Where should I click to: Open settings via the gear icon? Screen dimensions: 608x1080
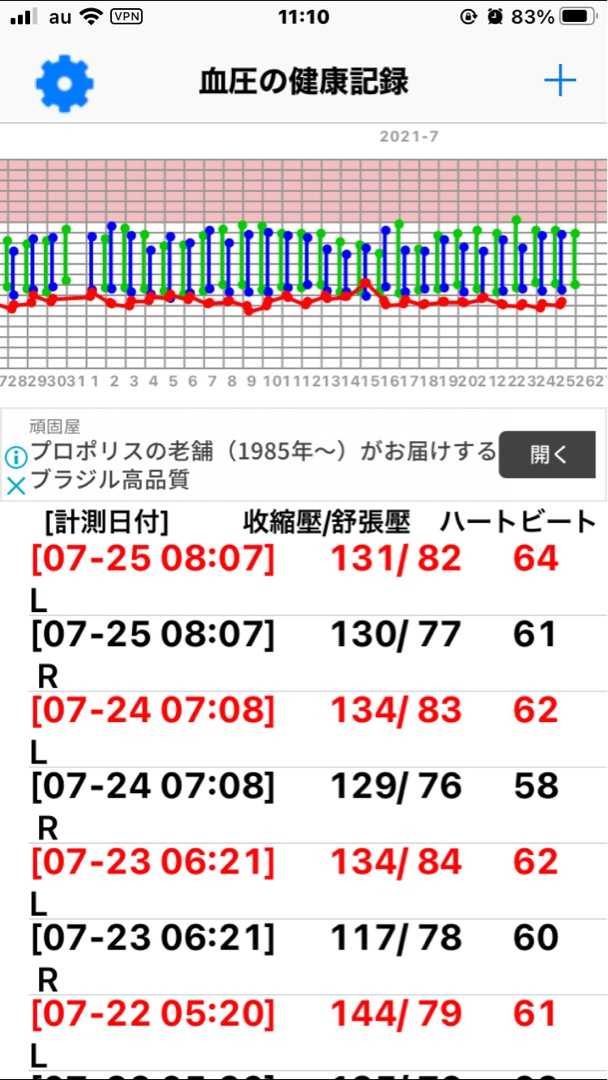click(64, 83)
